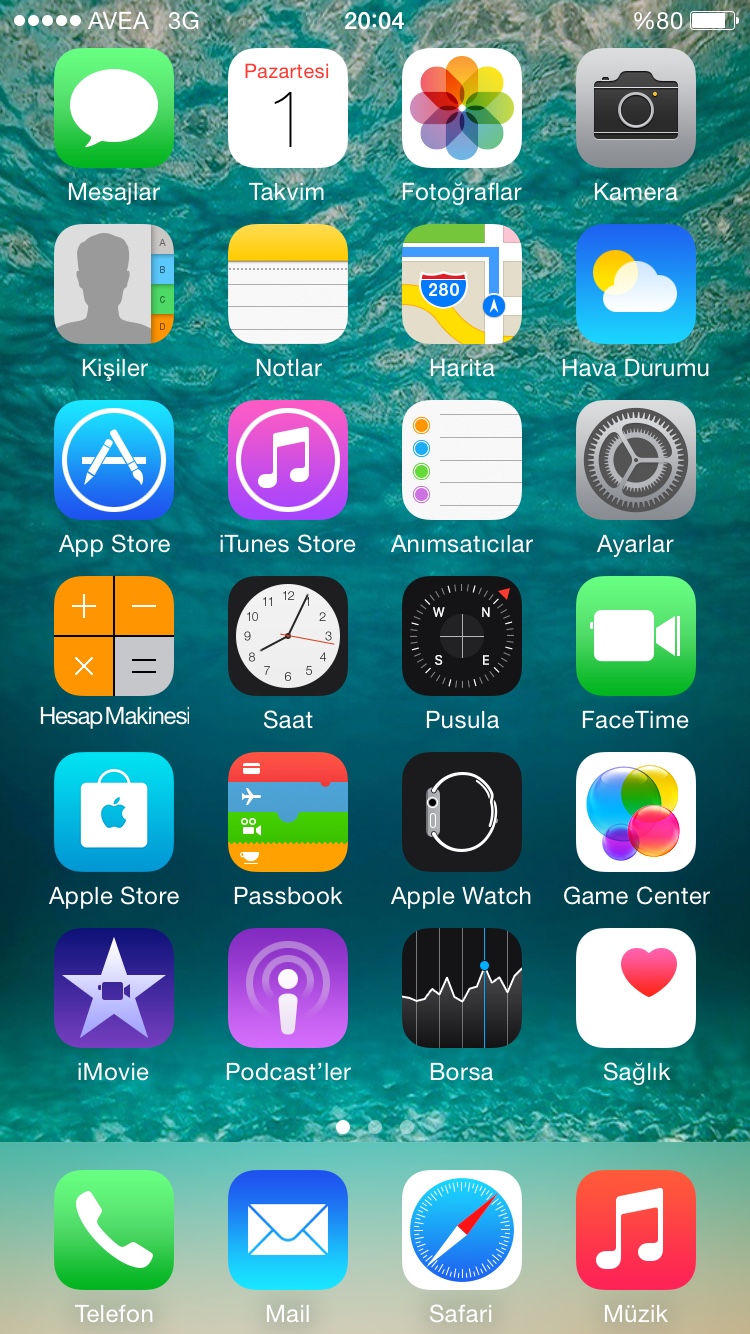Open Safari in the dock

[x=462, y=1230]
